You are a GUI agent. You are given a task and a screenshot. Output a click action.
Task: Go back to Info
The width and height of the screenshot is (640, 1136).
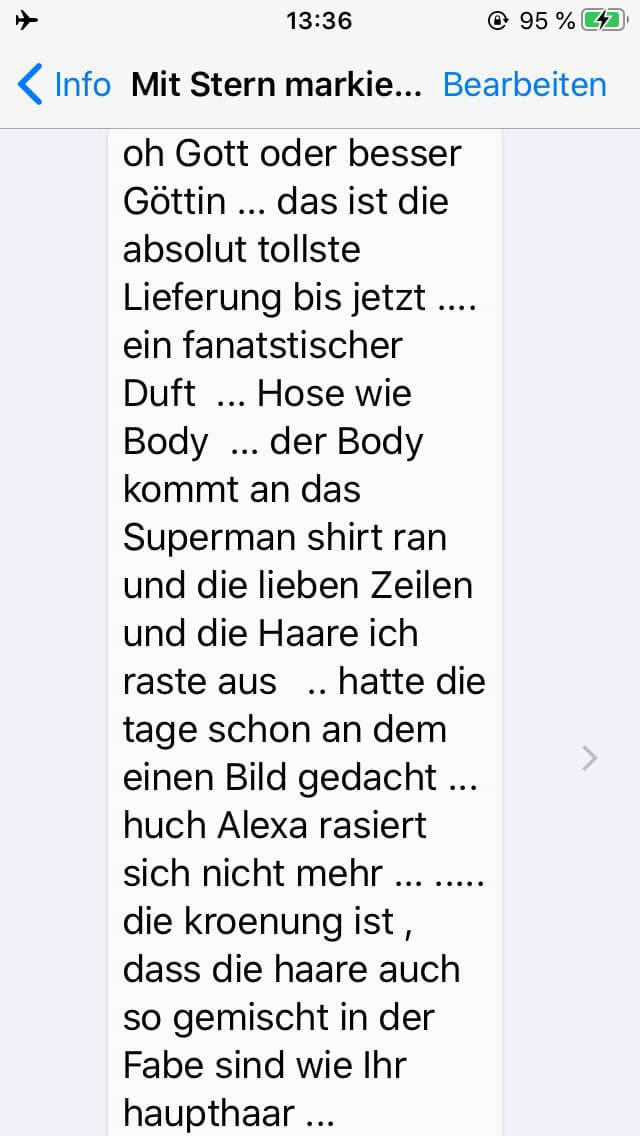64,85
